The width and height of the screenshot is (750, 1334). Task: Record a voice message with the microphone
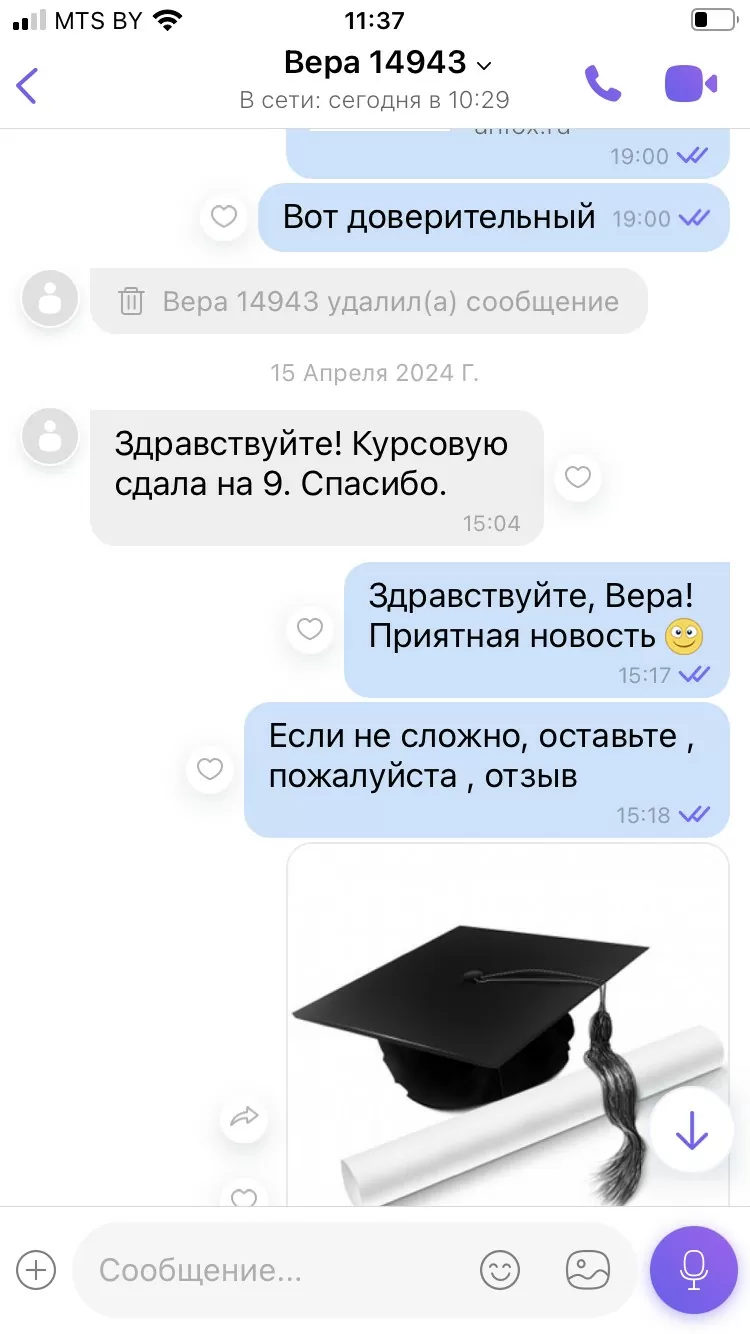click(693, 1270)
